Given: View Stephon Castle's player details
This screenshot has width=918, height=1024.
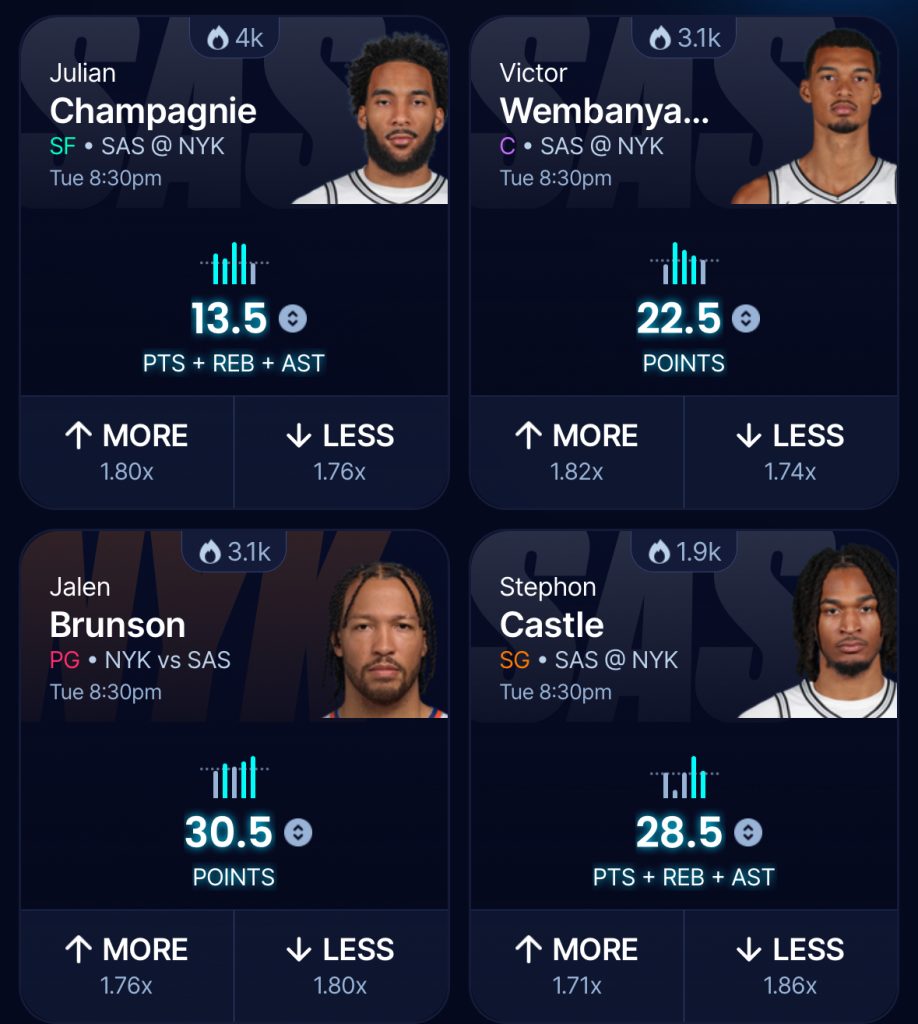Looking at the screenshot, I should point(553,625).
